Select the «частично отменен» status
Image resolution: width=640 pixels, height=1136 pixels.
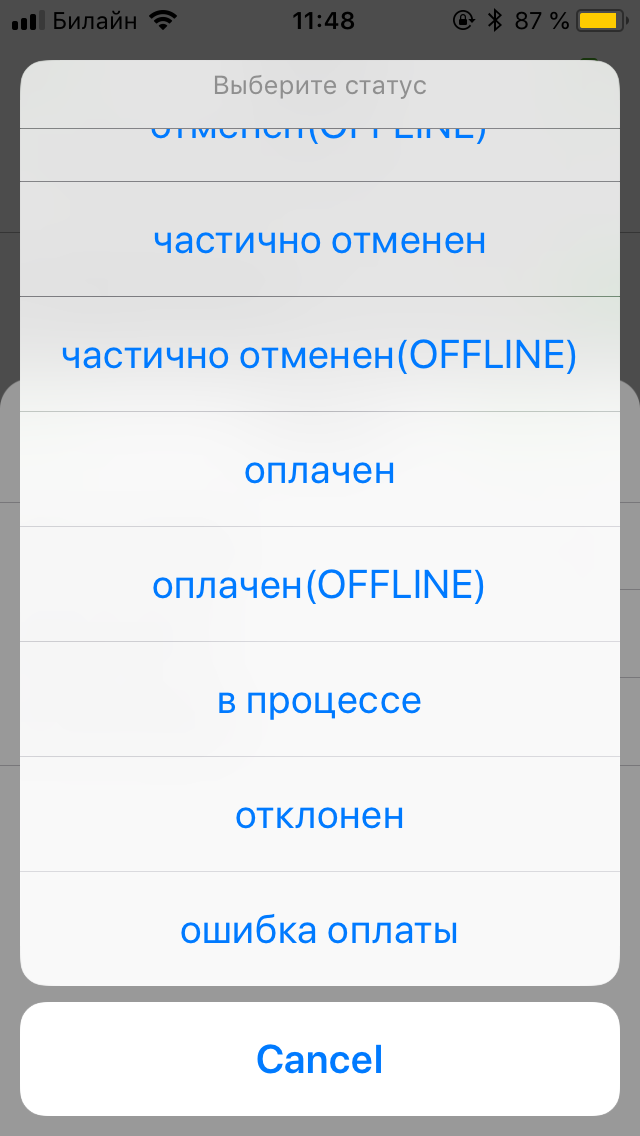coord(320,240)
